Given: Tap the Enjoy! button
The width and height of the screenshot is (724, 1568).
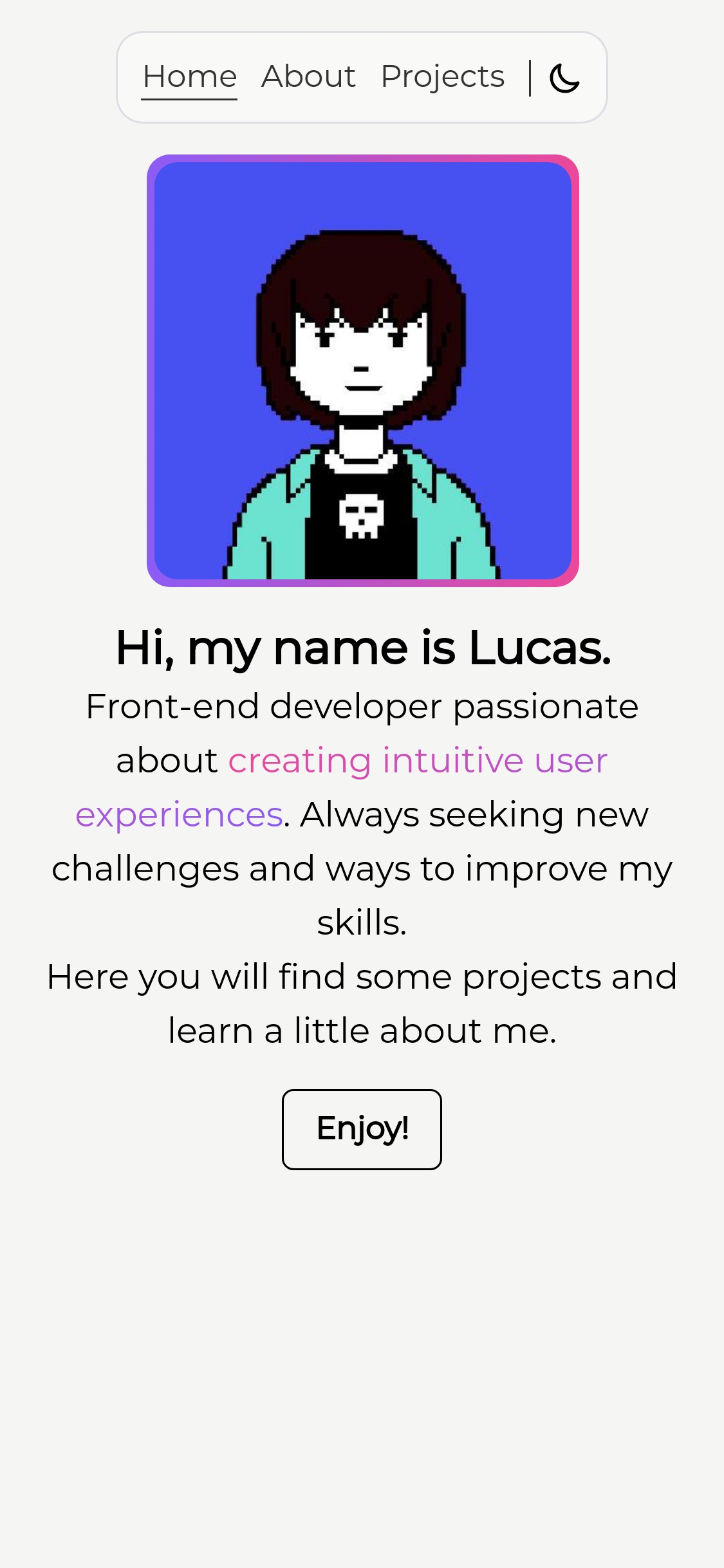Looking at the screenshot, I should (x=362, y=1129).
